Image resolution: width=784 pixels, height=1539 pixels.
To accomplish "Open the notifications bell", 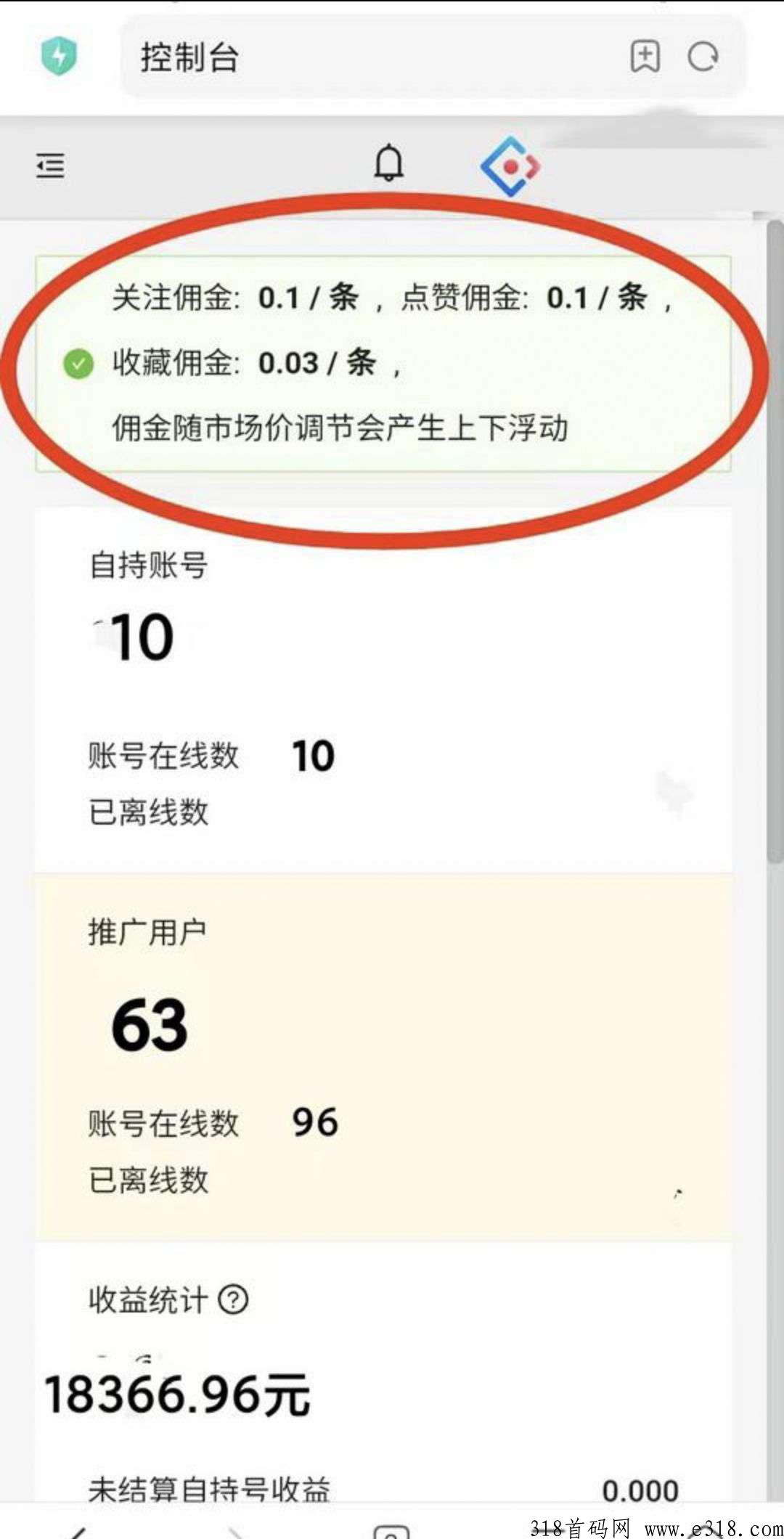I will (389, 163).
